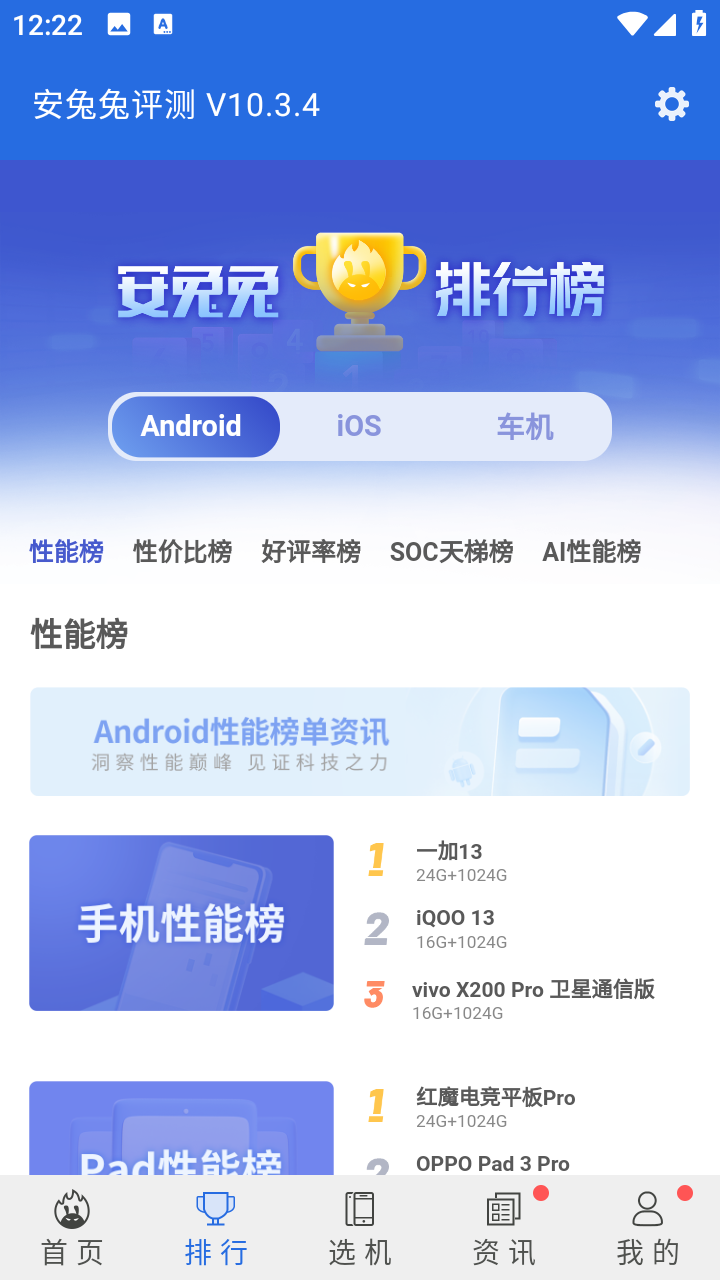The image size is (720, 1280).
Task: Open the settings gear icon
Action: point(671,104)
